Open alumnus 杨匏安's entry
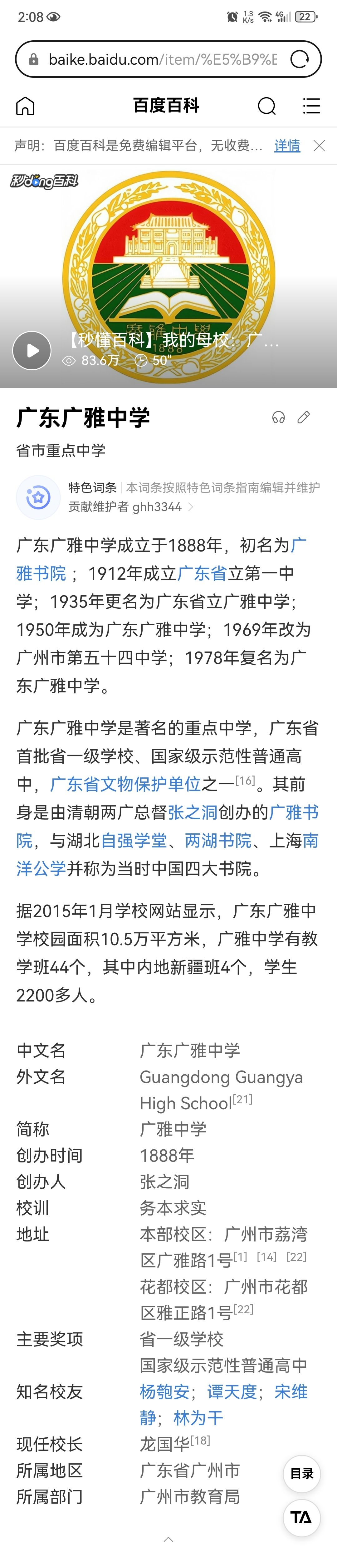This screenshot has height=1568, width=337. tap(164, 1391)
